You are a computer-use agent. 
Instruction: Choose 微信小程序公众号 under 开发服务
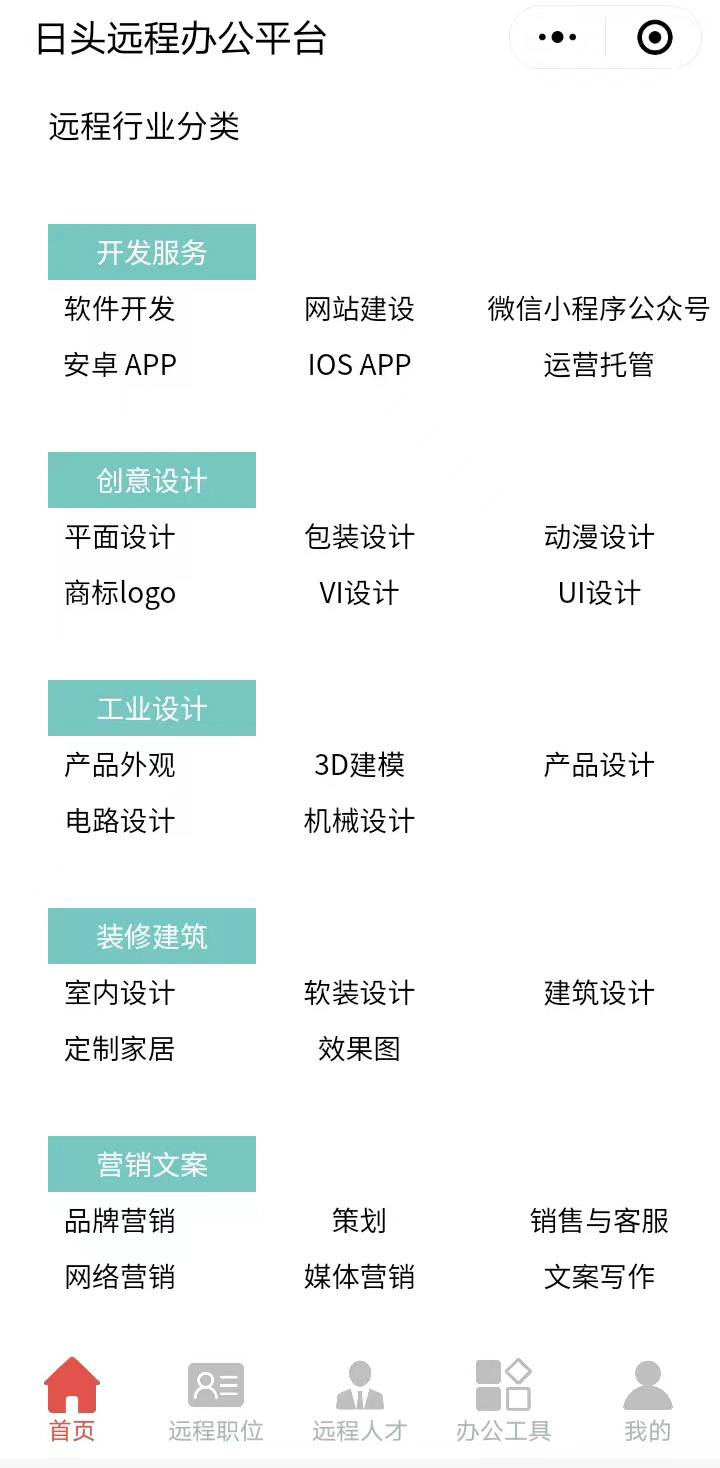[x=599, y=309]
